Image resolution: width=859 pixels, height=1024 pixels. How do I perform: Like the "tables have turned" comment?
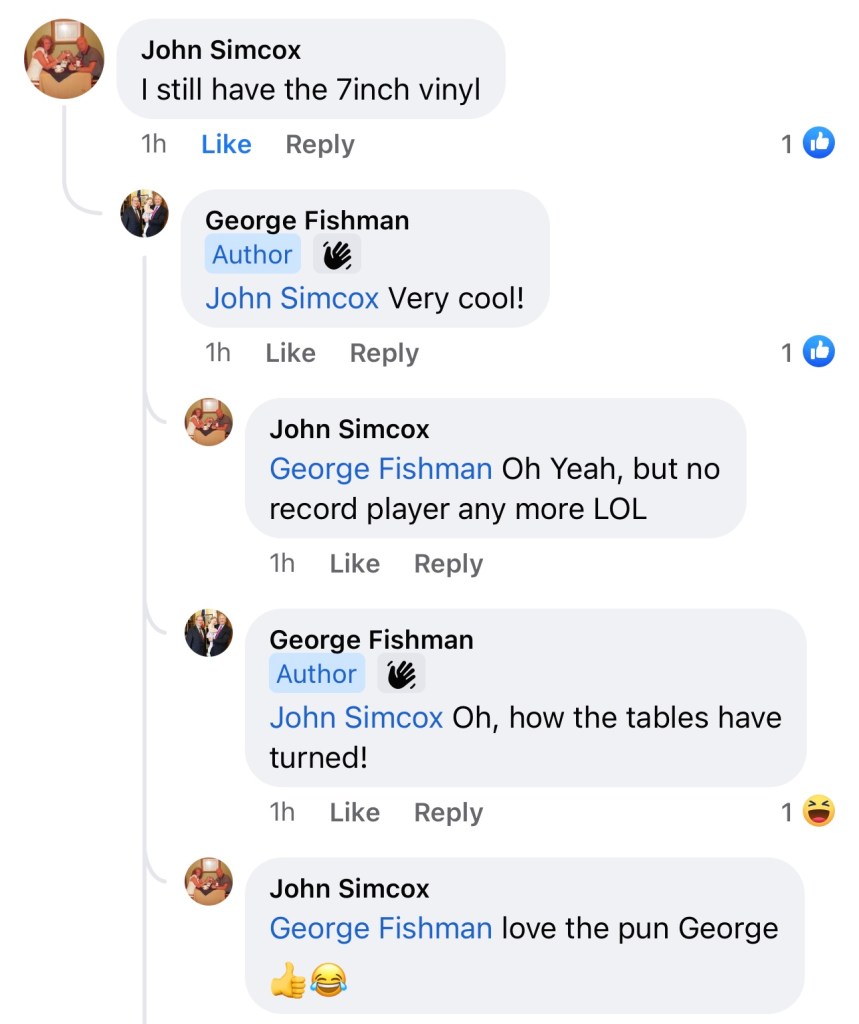354,813
